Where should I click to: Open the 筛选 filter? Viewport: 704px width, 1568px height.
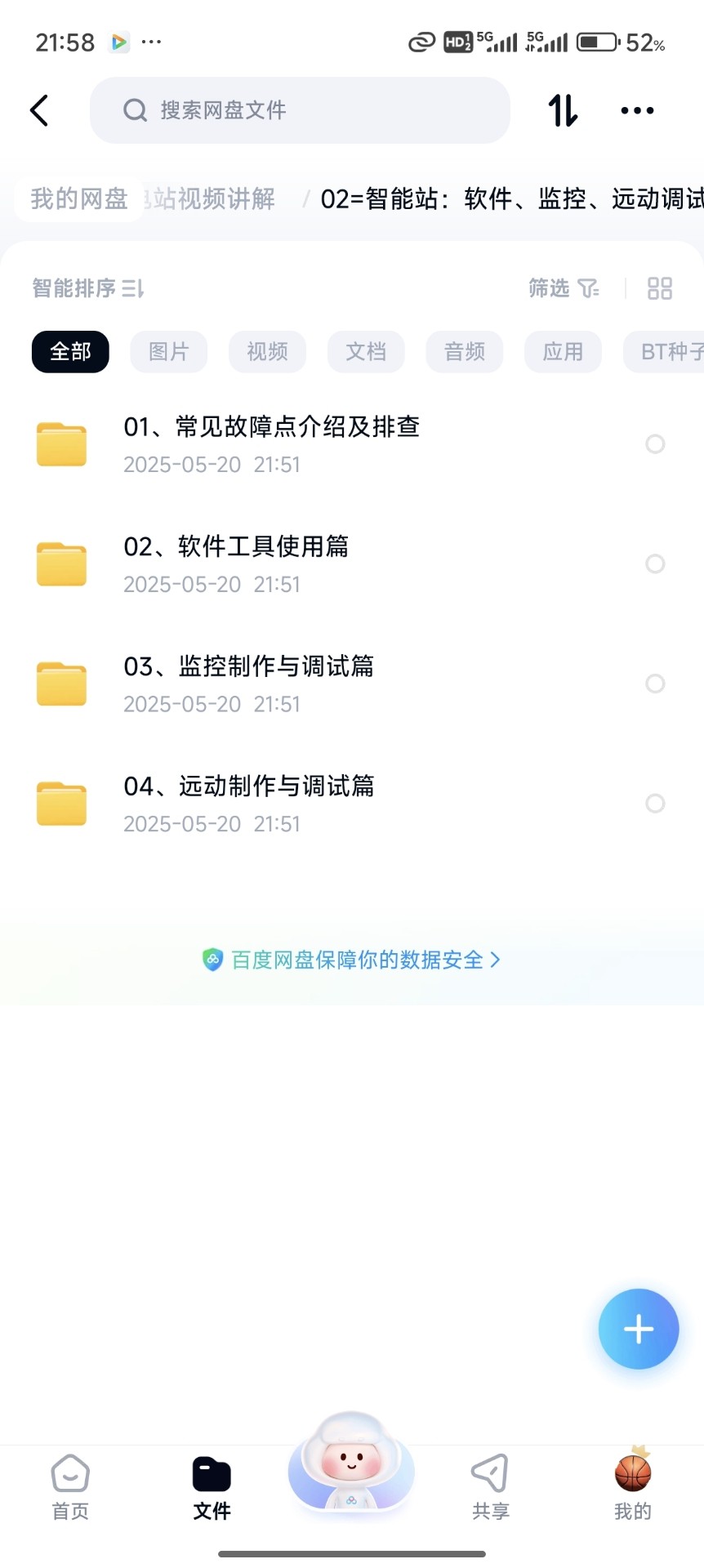(x=563, y=288)
